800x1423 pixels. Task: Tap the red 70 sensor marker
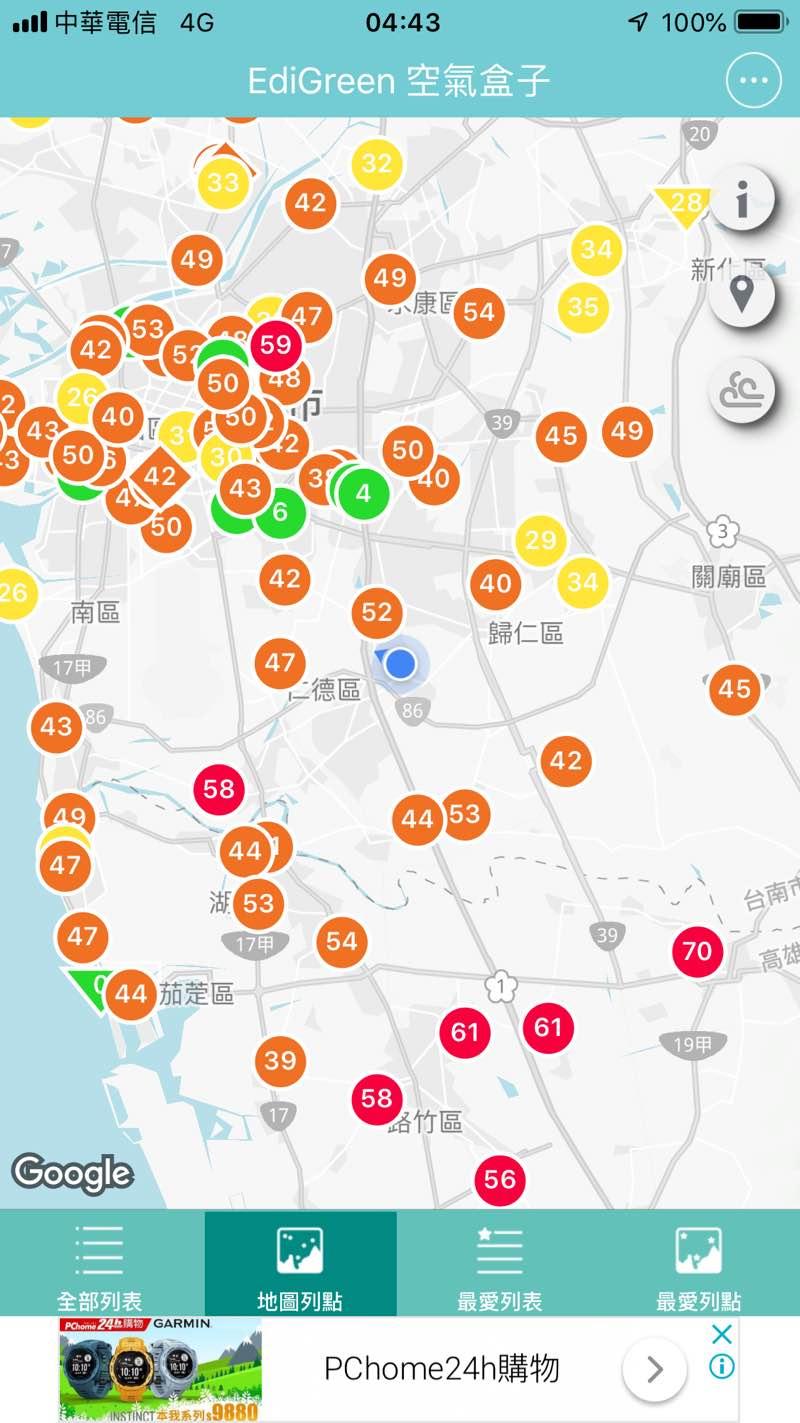[697, 949]
